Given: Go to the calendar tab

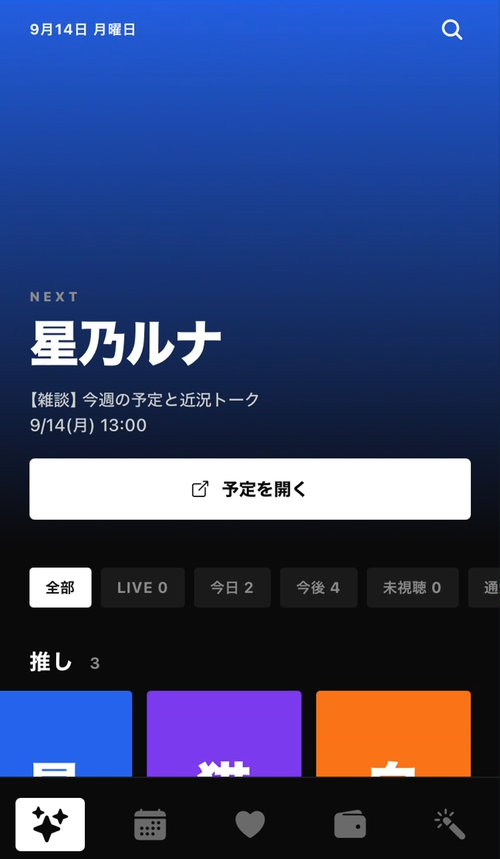Looking at the screenshot, I should tap(150, 824).
